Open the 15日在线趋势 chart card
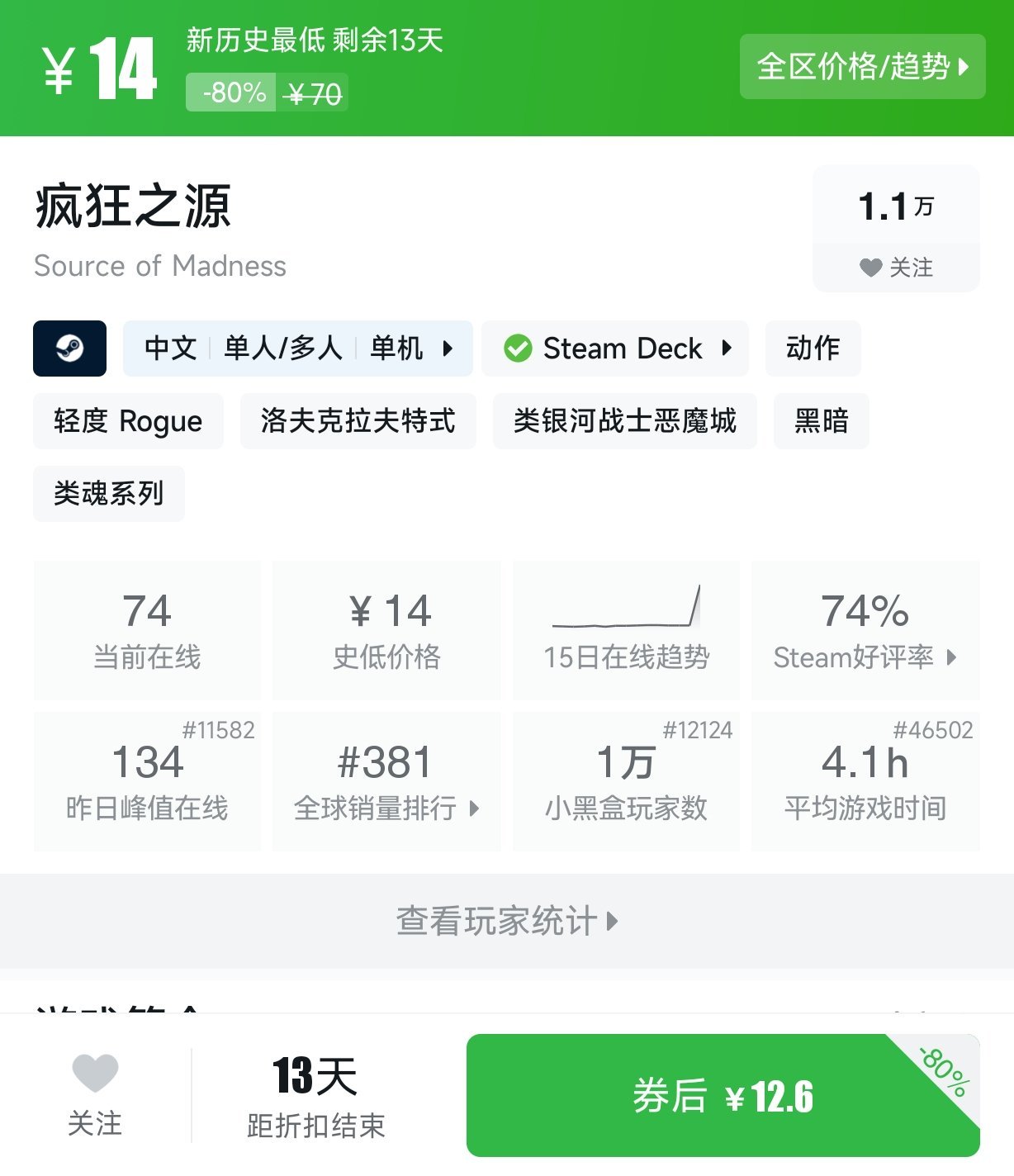Viewport: 1014px width, 1176px height. point(626,629)
